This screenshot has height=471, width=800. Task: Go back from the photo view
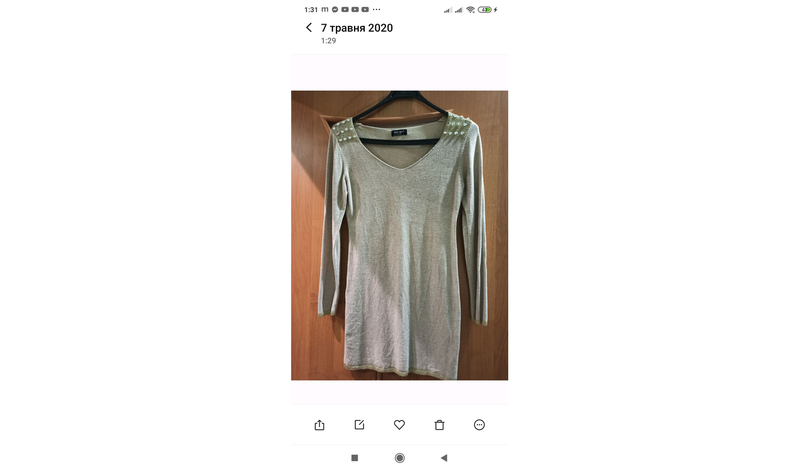(x=309, y=28)
